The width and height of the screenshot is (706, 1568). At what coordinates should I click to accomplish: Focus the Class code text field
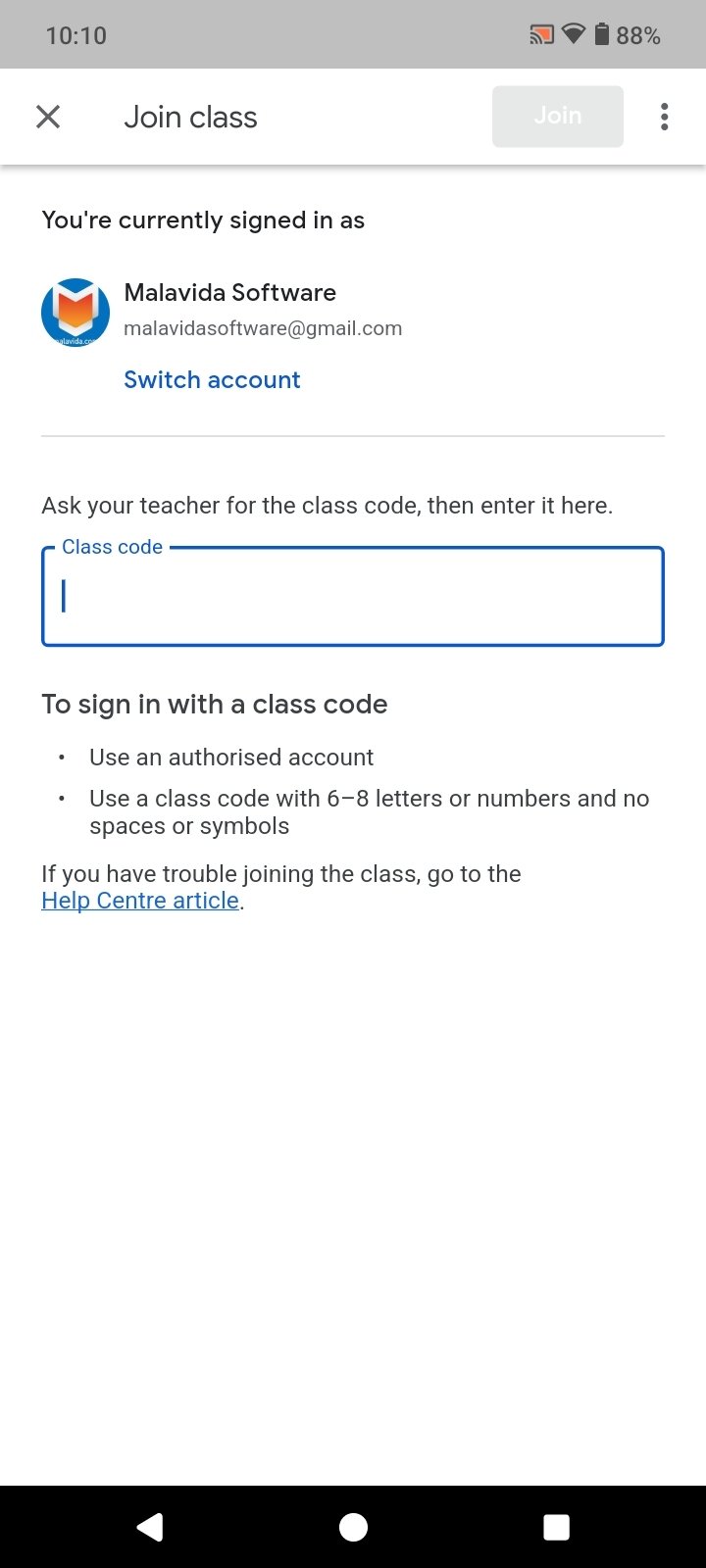pos(353,596)
